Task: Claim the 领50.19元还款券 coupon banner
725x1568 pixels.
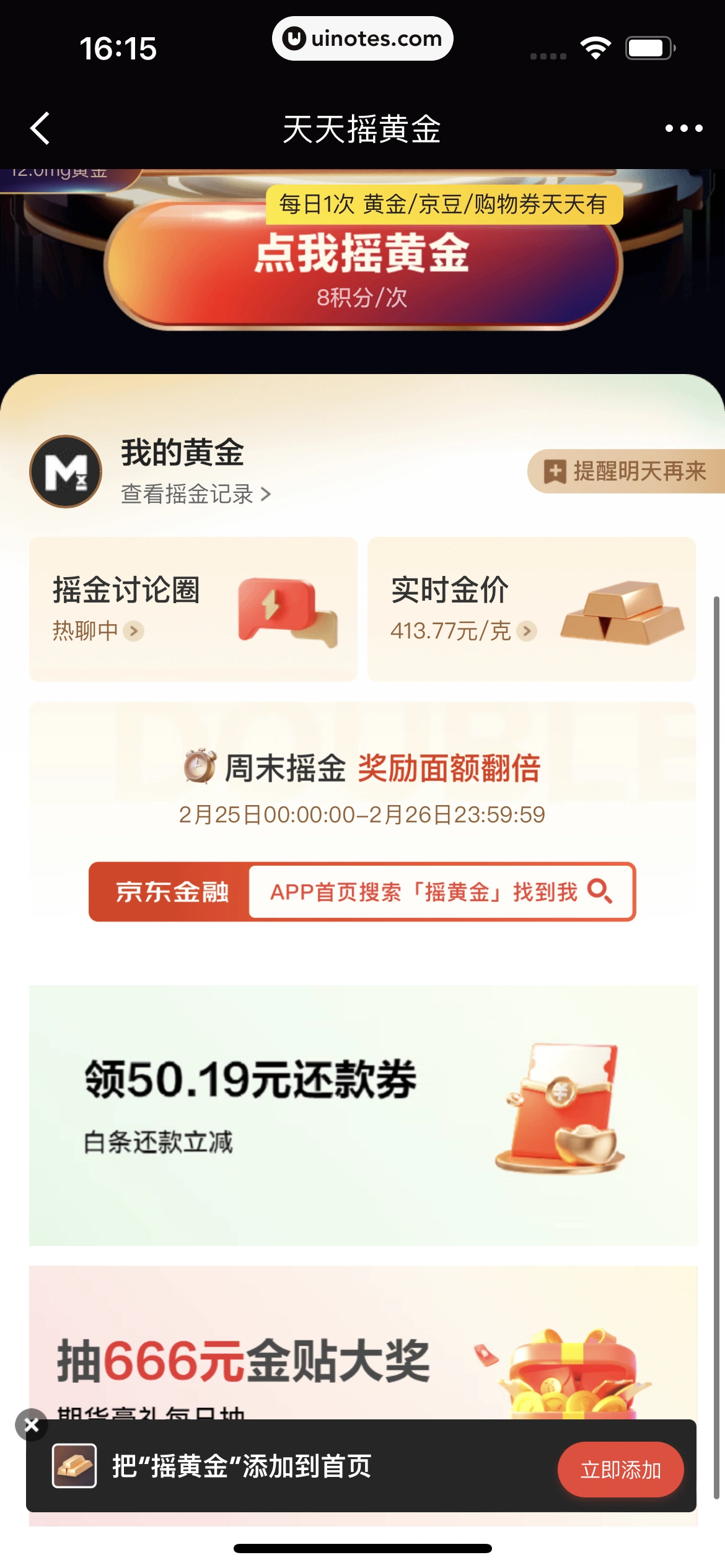Action: pyautogui.click(x=362, y=1115)
